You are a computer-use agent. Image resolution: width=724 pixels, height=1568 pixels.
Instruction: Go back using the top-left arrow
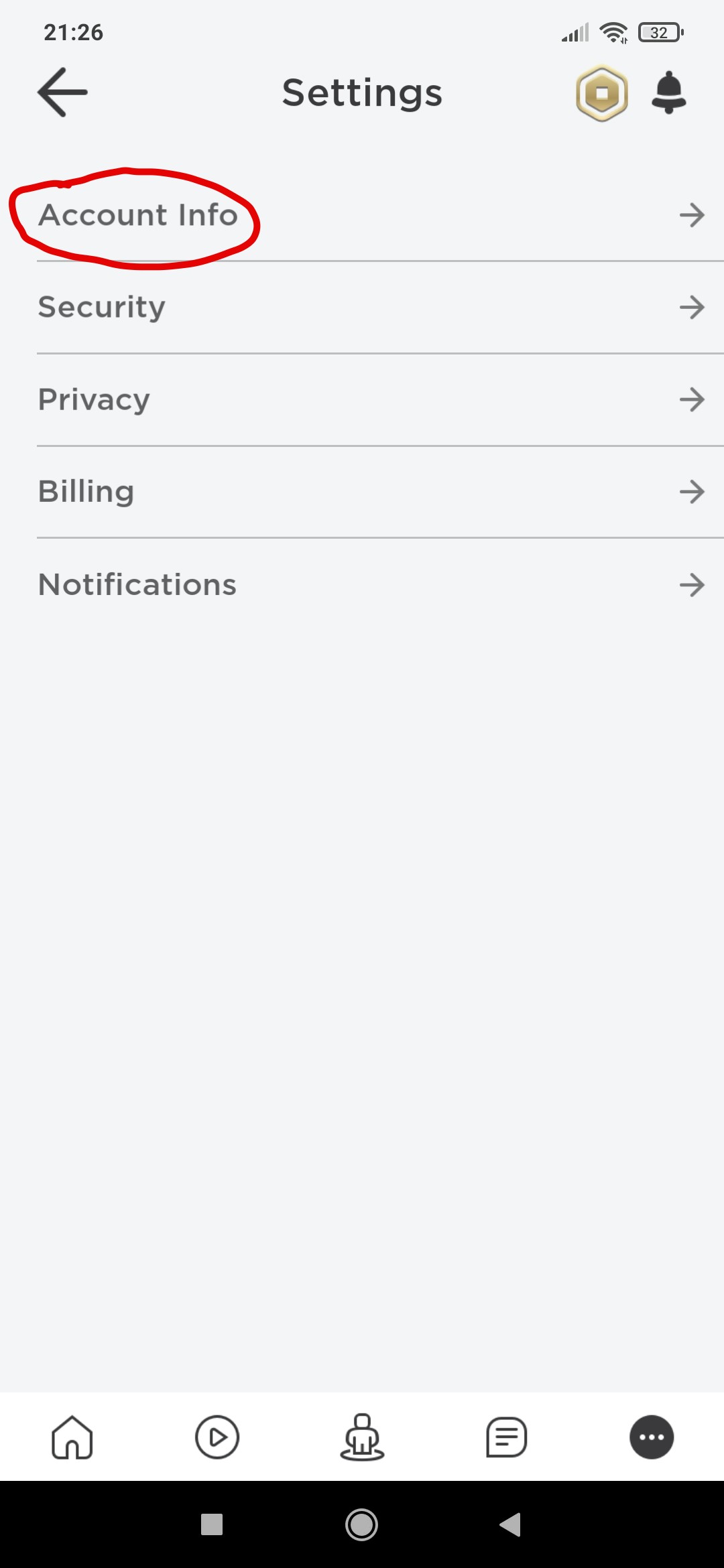pyautogui.click(x=62, y=92)
